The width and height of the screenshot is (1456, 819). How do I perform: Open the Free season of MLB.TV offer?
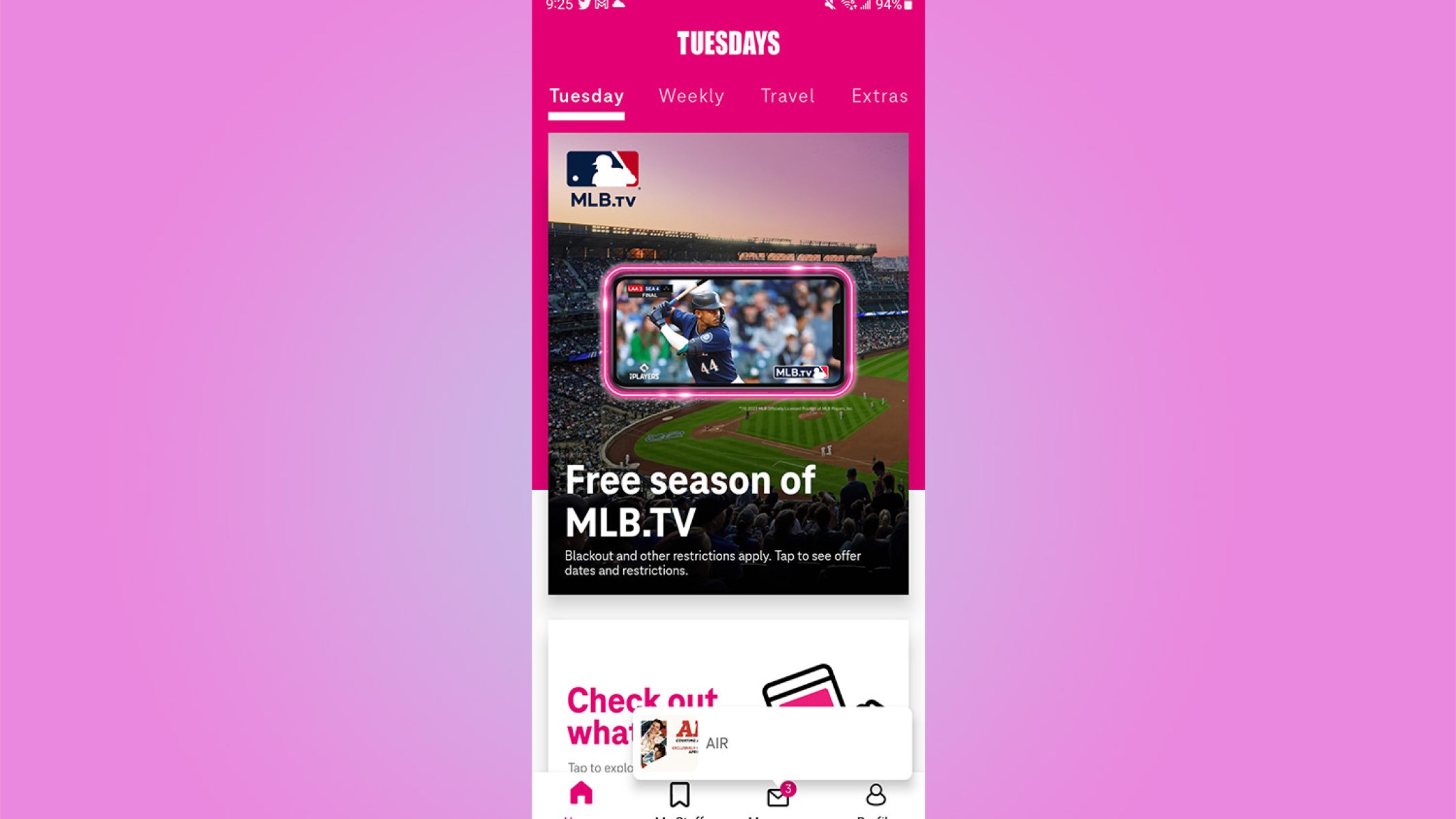(x=728, y=363)
